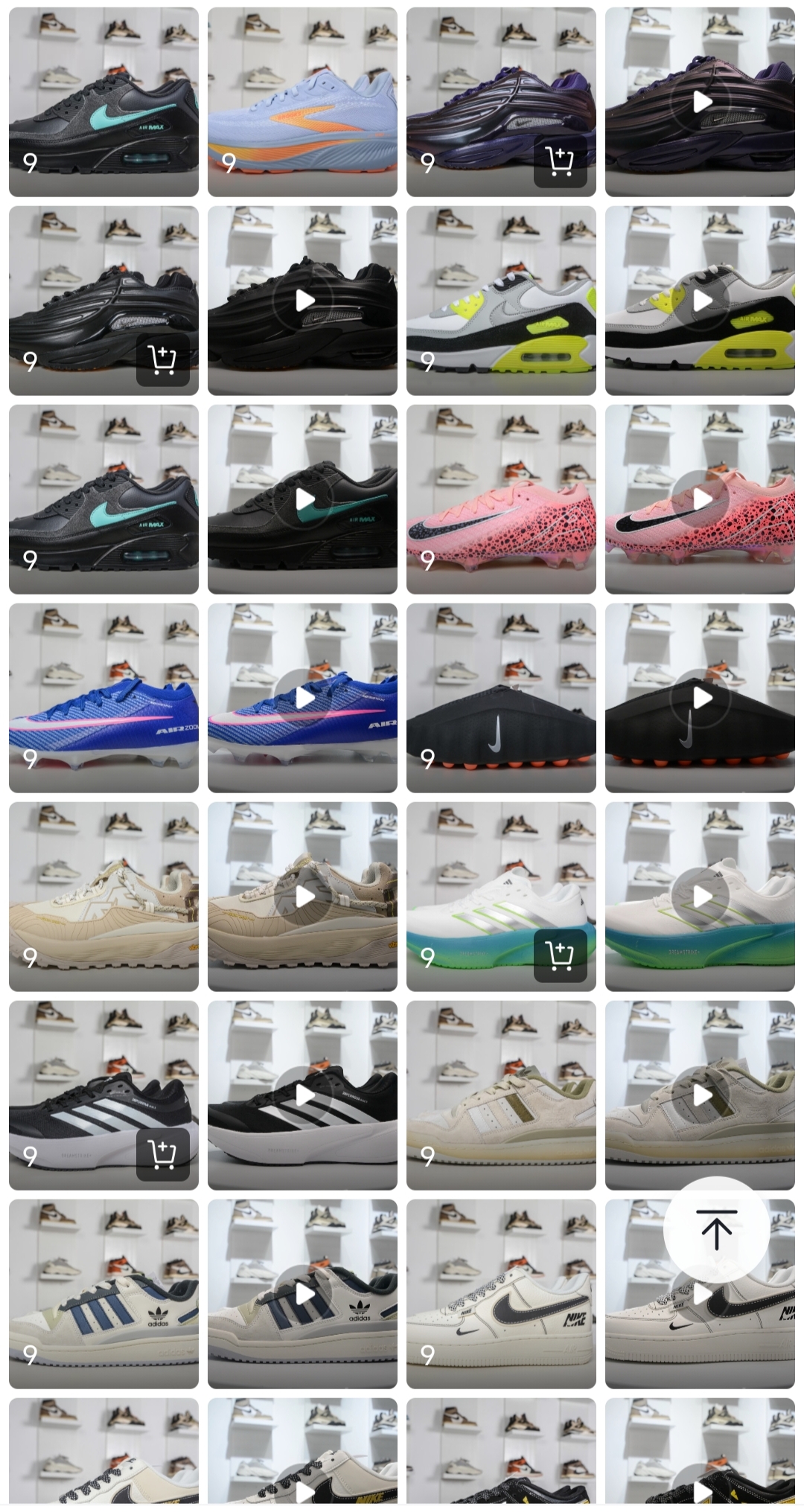Jump back to top with the arrow button
The height and width of the screenshot is (1512, 804).
[715, 1229]
